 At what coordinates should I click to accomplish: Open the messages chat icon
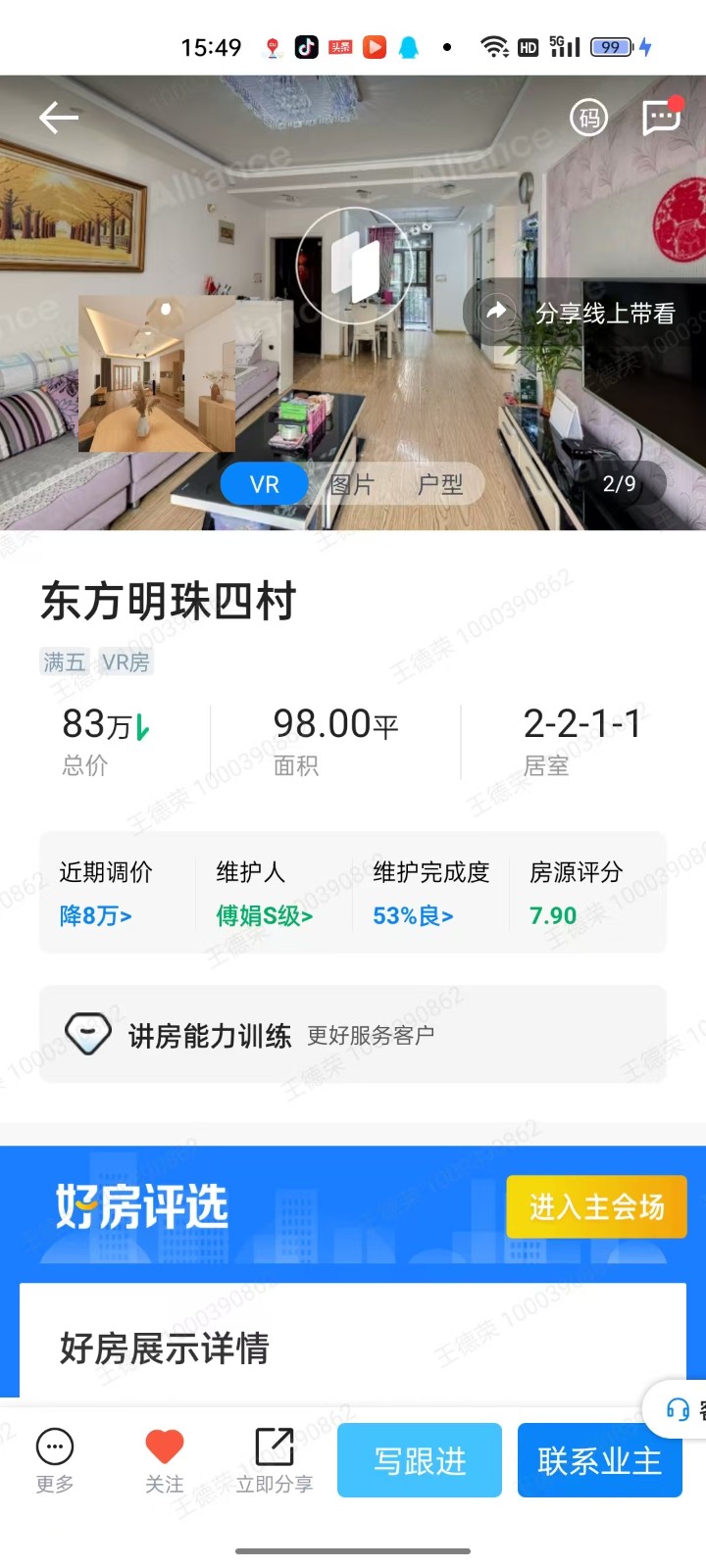[x=662, y=118]
